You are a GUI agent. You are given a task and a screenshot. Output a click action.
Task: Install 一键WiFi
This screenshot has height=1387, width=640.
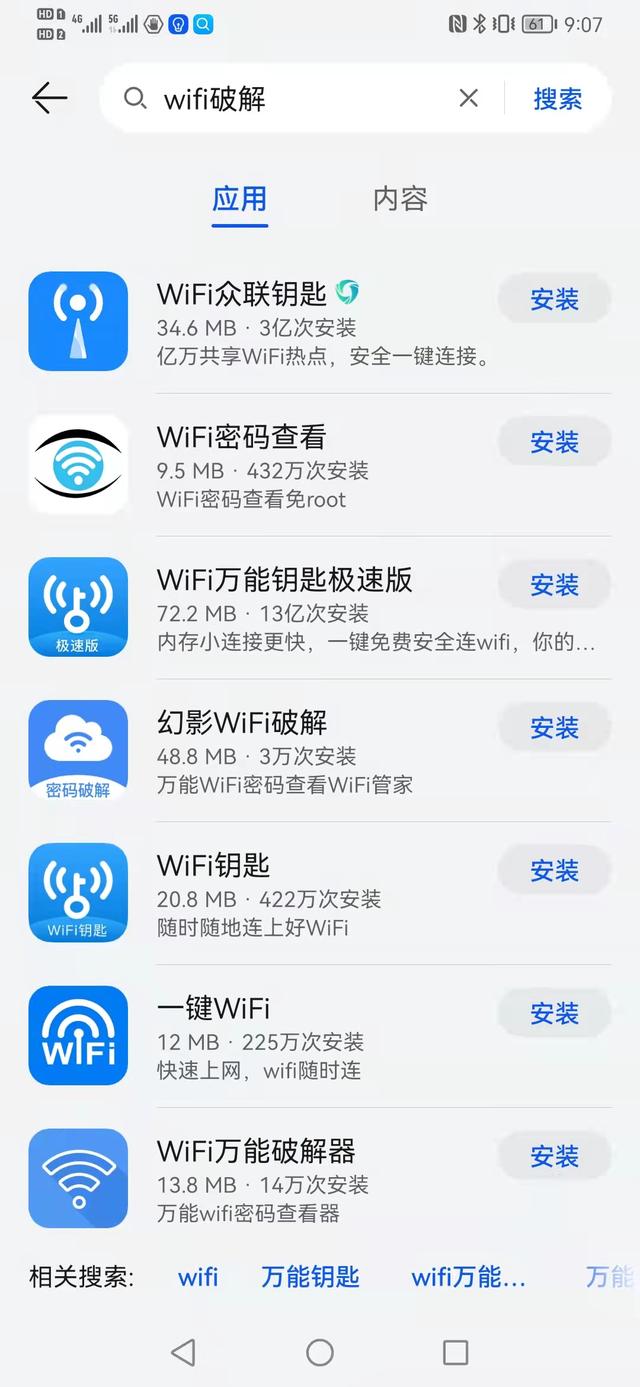554,1014
